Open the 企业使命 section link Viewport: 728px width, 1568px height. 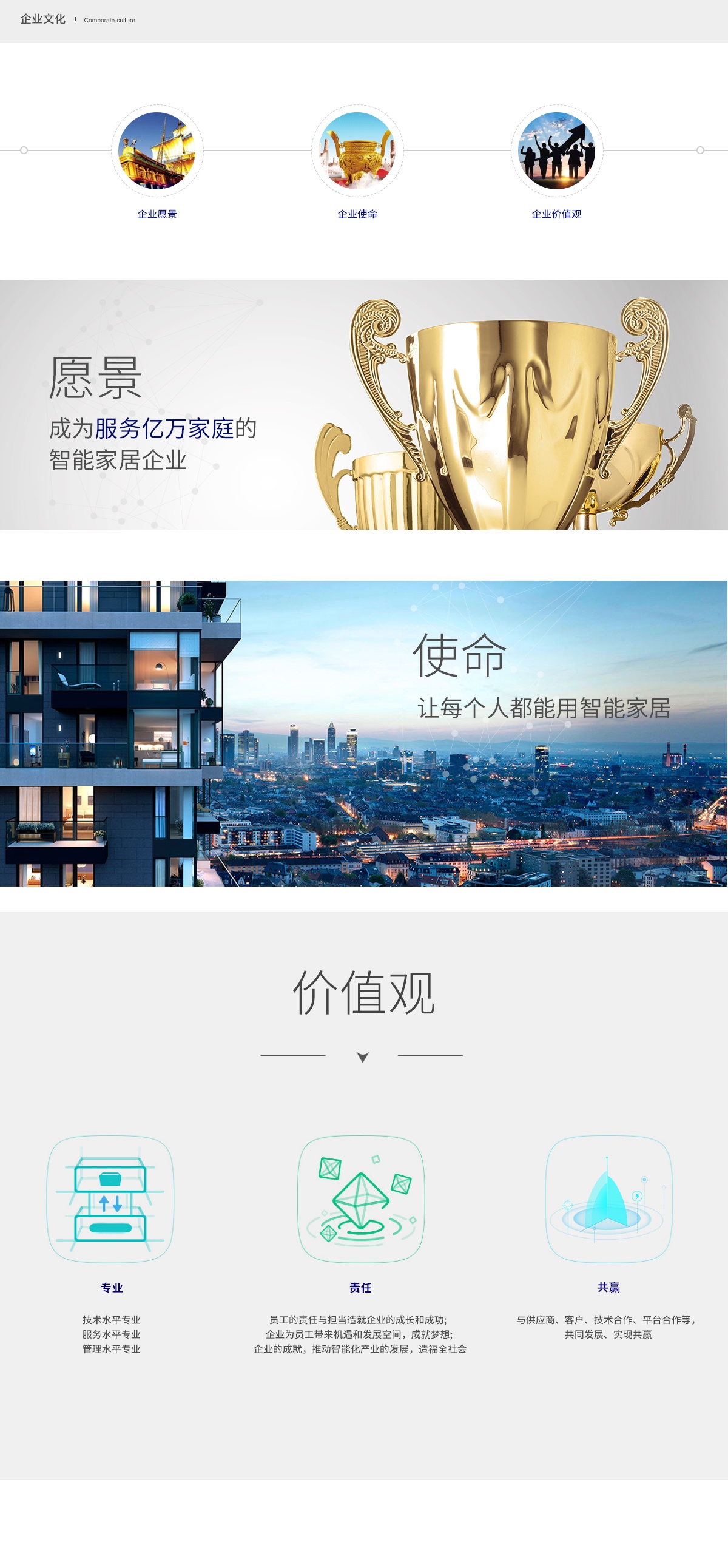point(358,214)
